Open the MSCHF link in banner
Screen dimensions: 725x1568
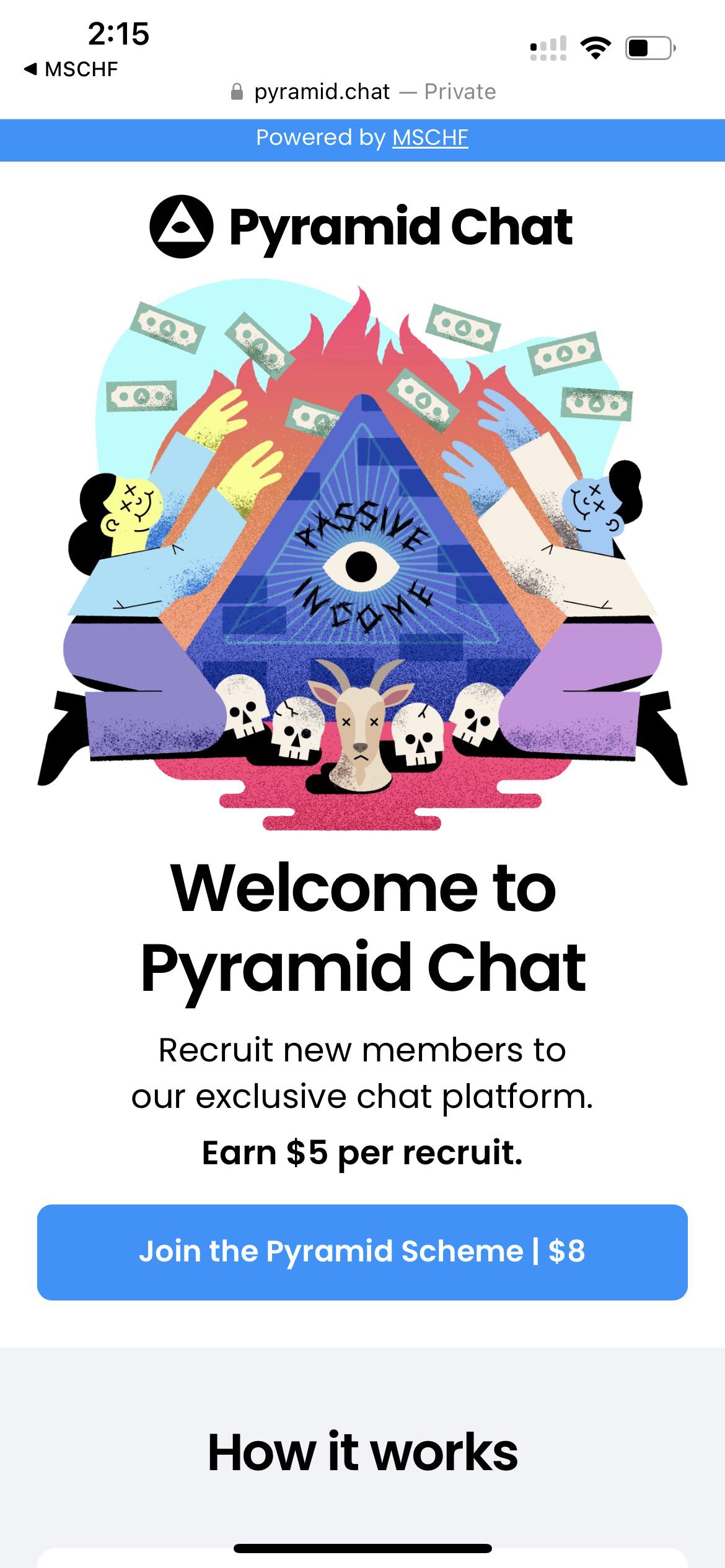(430, 137)
